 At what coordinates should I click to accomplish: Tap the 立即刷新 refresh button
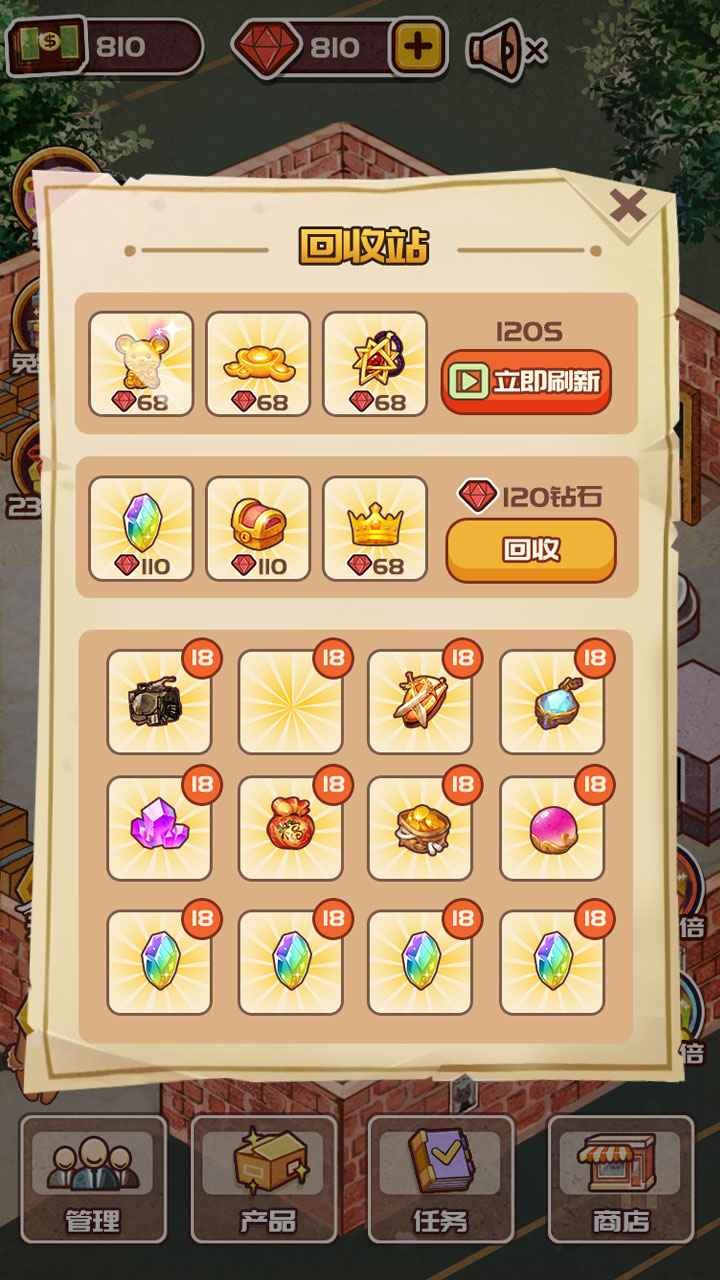pos(526,381)
